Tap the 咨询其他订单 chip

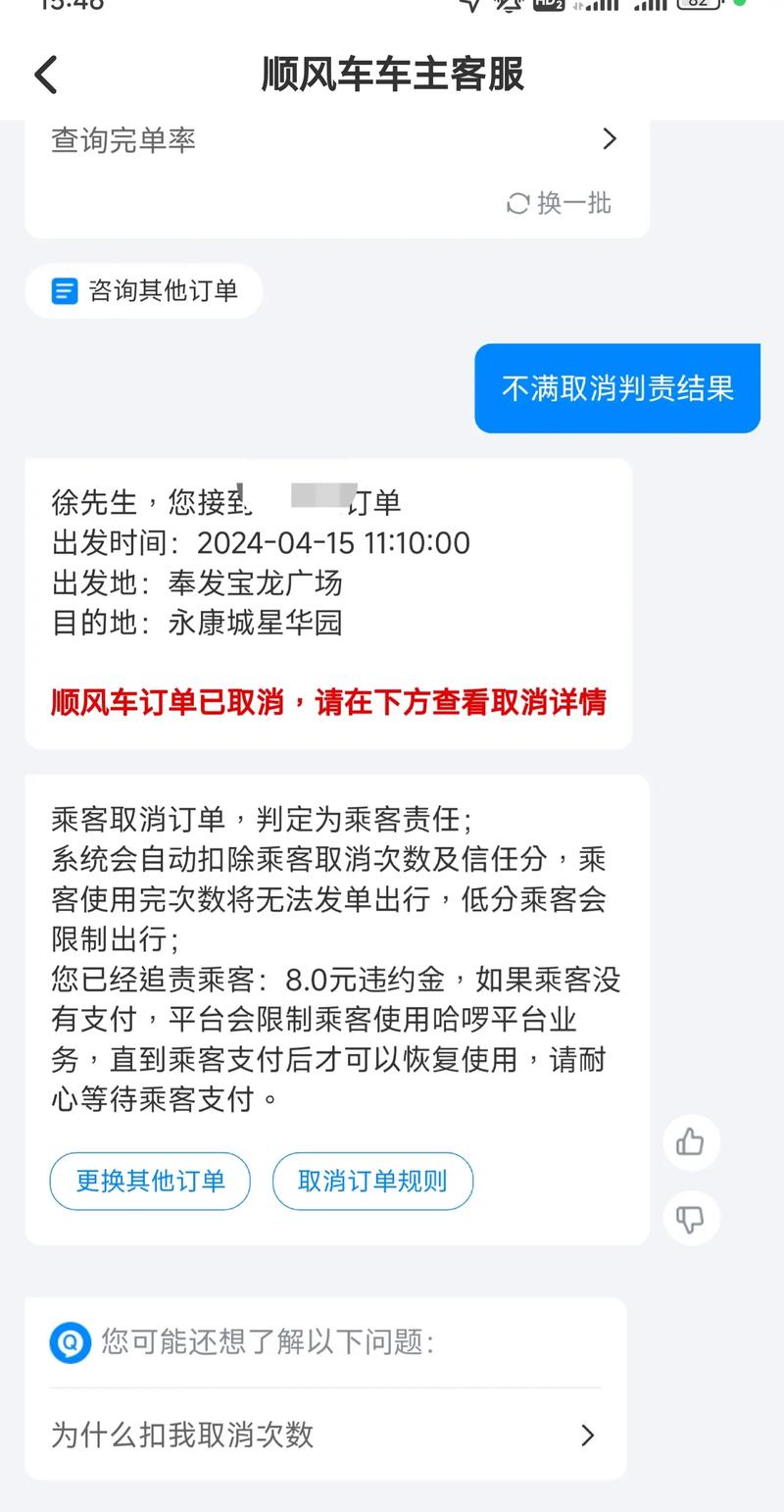click(144, 291)
